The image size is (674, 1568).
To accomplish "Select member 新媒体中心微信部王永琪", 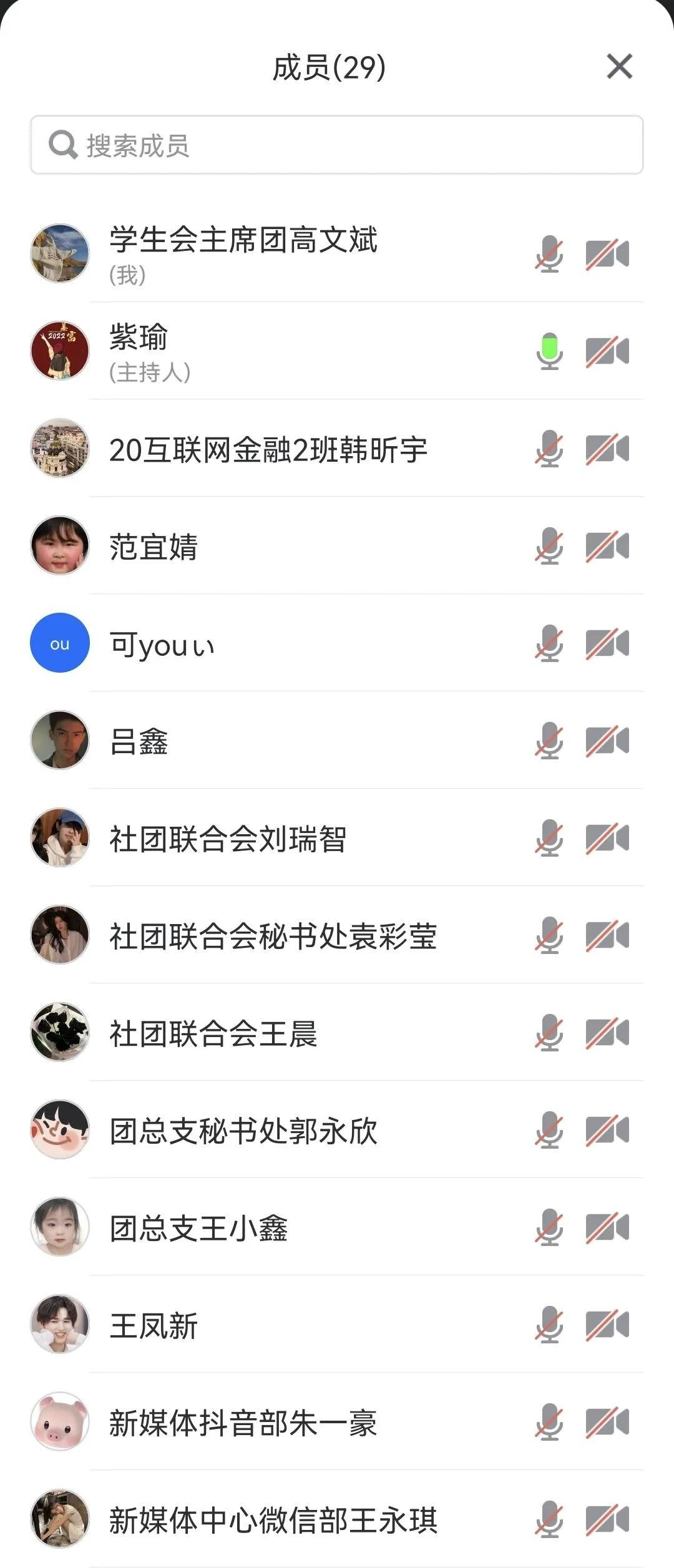I will (x=273, y=1521).
